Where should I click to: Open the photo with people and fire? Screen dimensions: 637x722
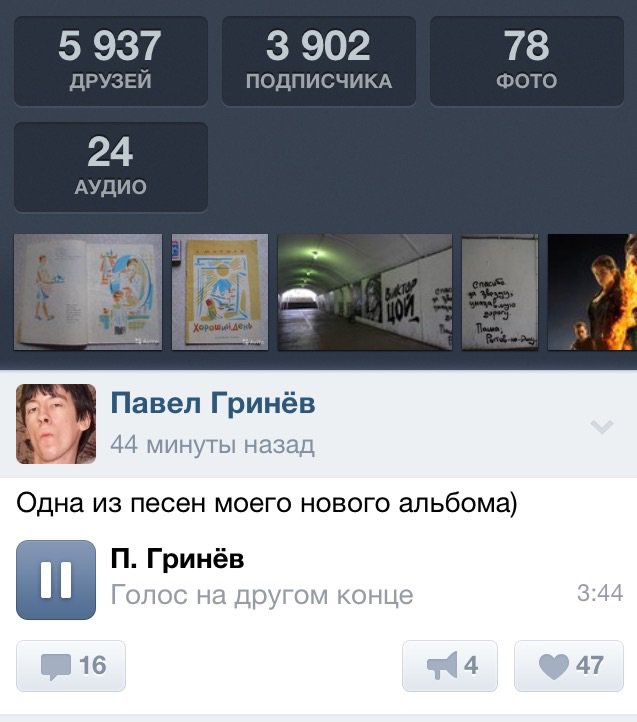point(592,291)
